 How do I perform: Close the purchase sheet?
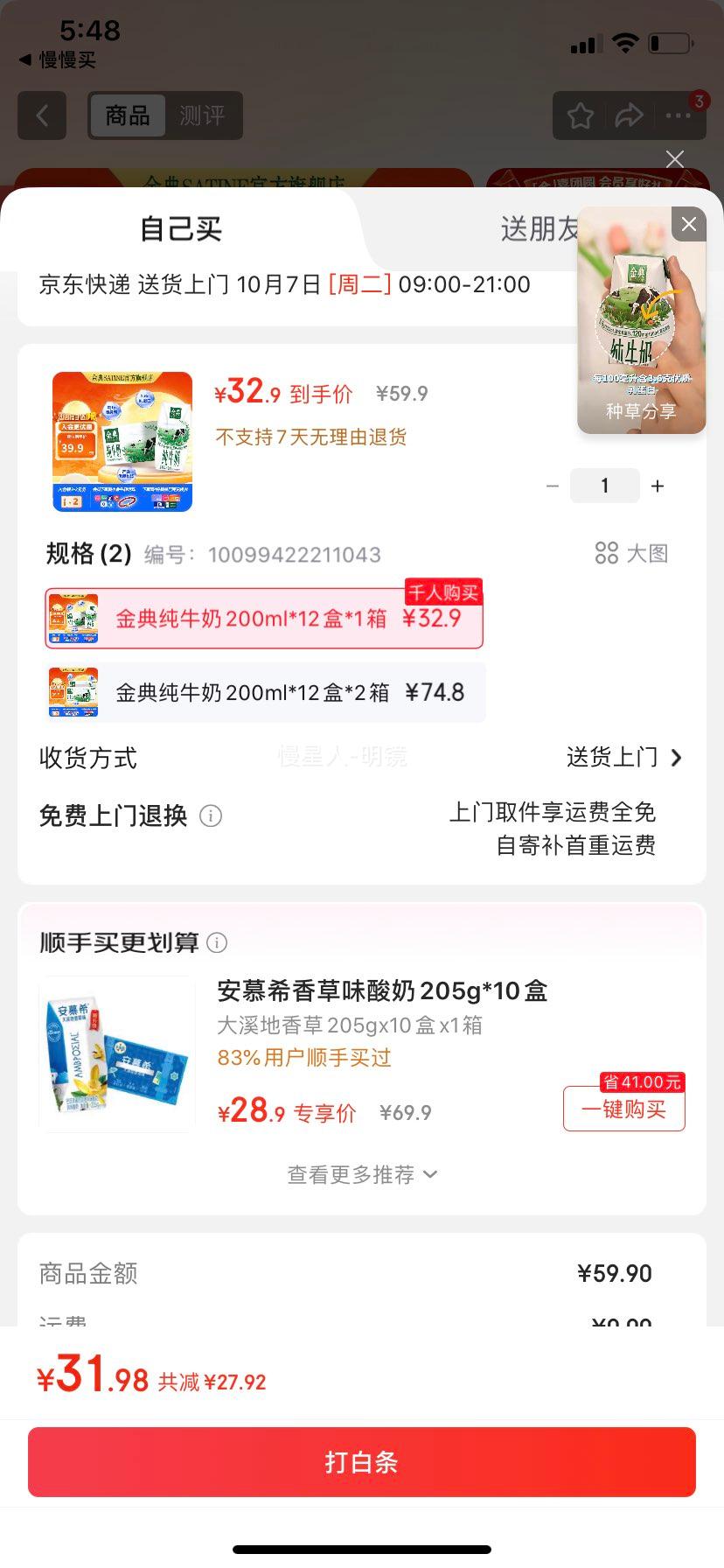674,159
